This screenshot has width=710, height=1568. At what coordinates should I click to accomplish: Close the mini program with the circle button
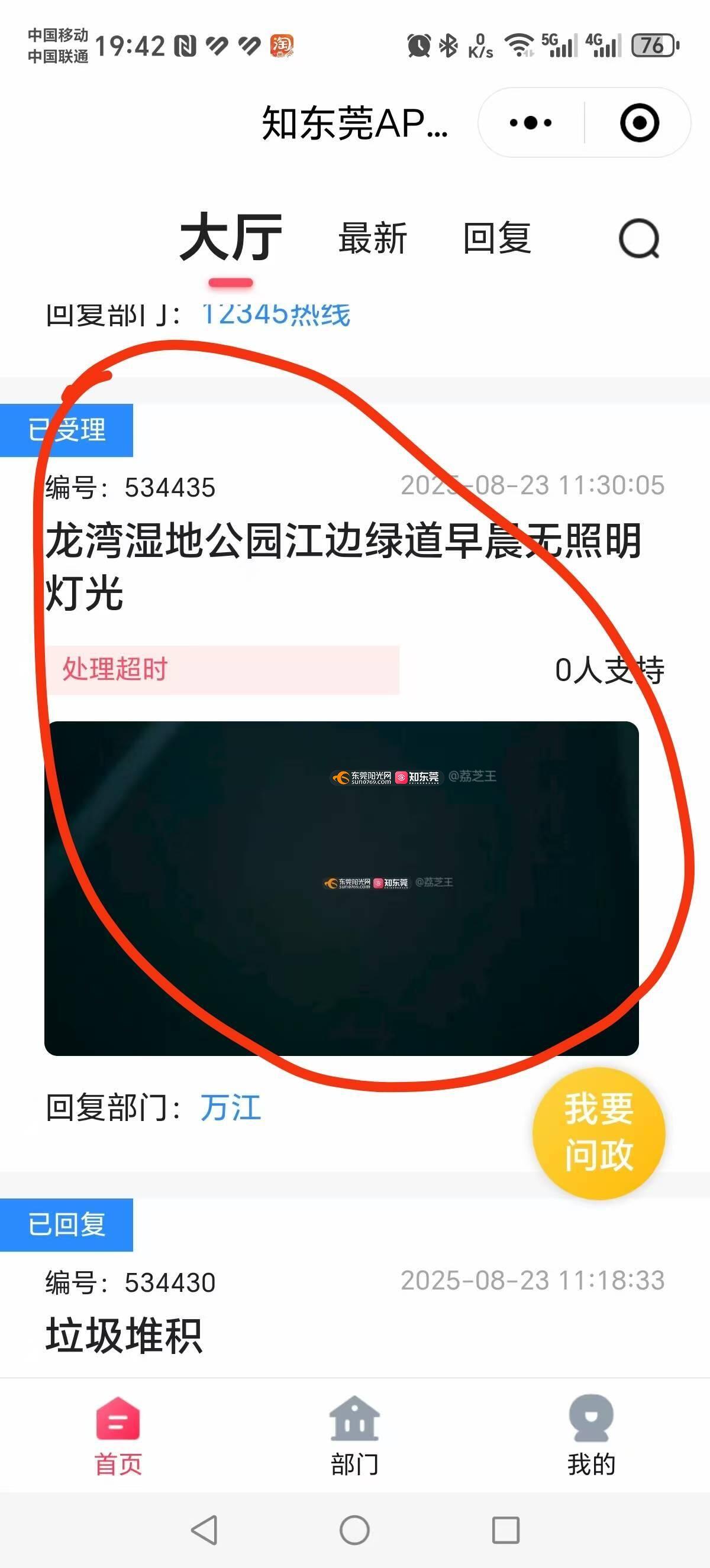(x=639, y=123)
